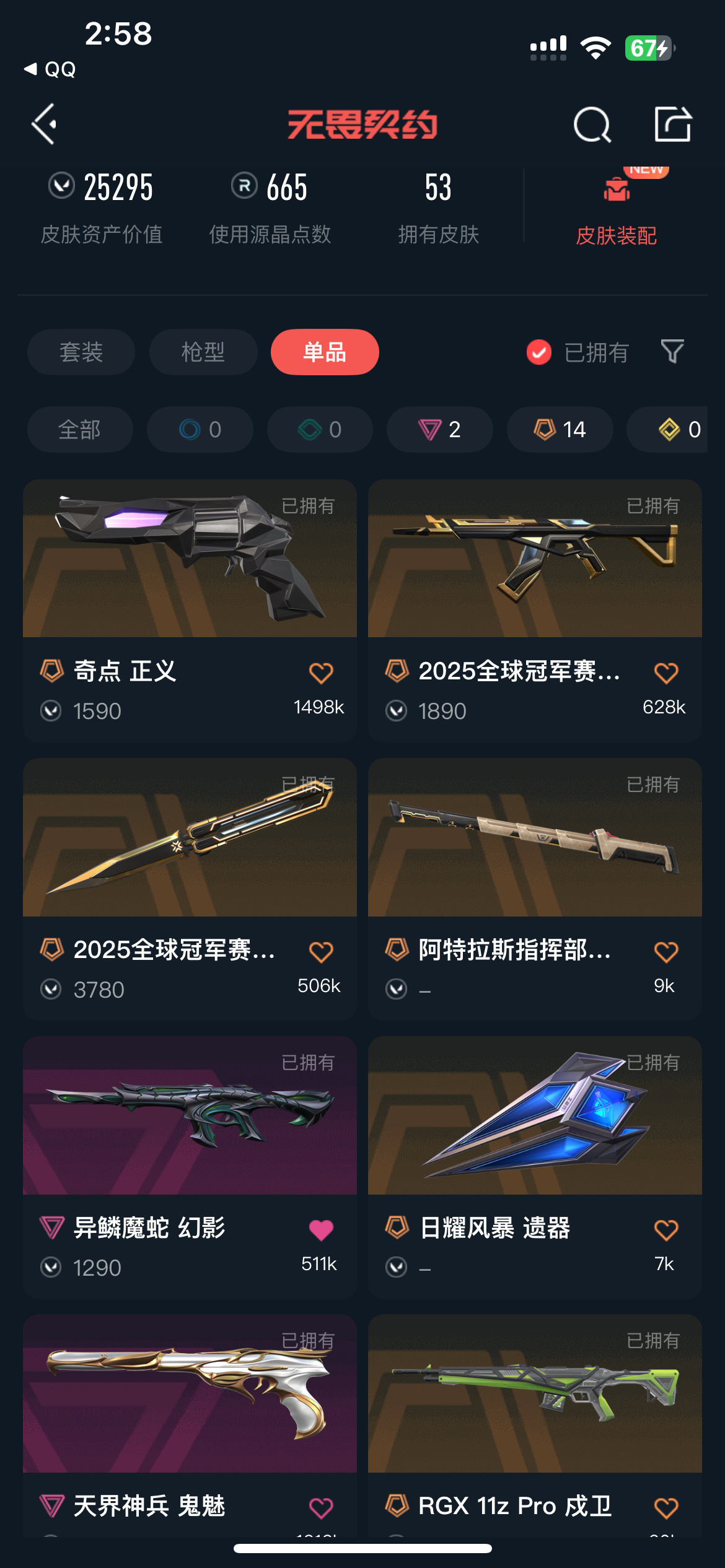The image size is (725, 1568).
Task: Filter by the orange tier chip showing 14
Action: coord(560,429)
